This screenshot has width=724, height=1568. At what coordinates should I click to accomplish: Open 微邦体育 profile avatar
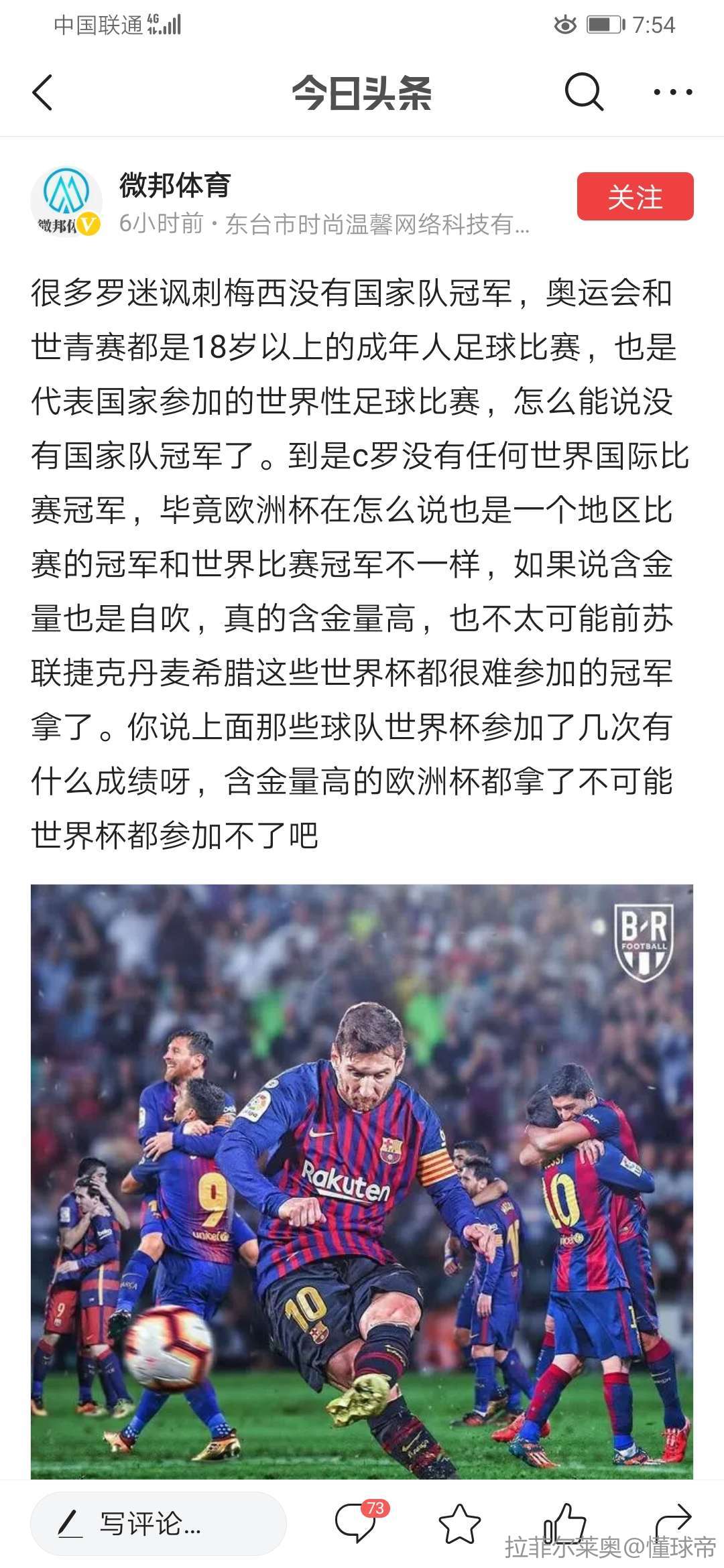pyautogui.click(x=66, y=202)
